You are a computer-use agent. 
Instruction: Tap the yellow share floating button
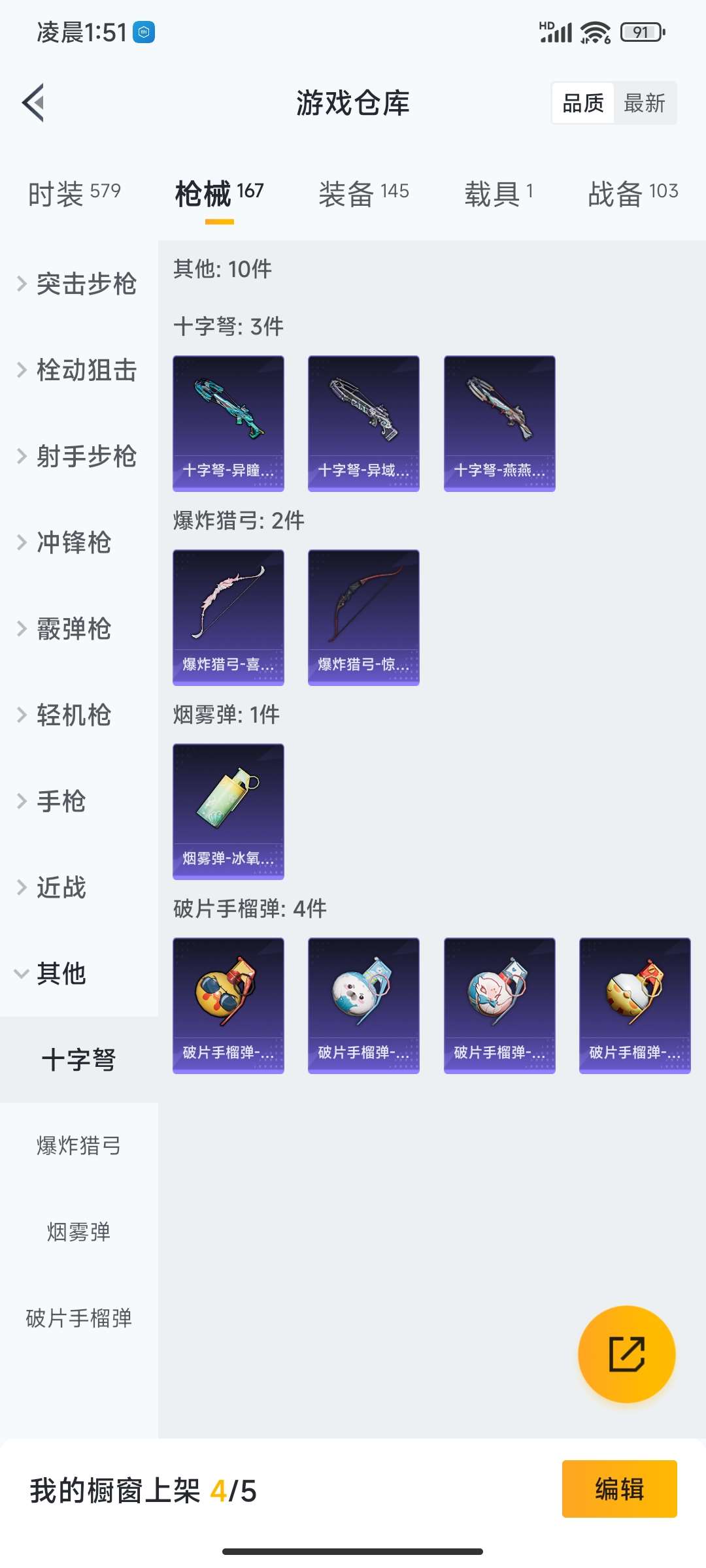pos(626,1354)
